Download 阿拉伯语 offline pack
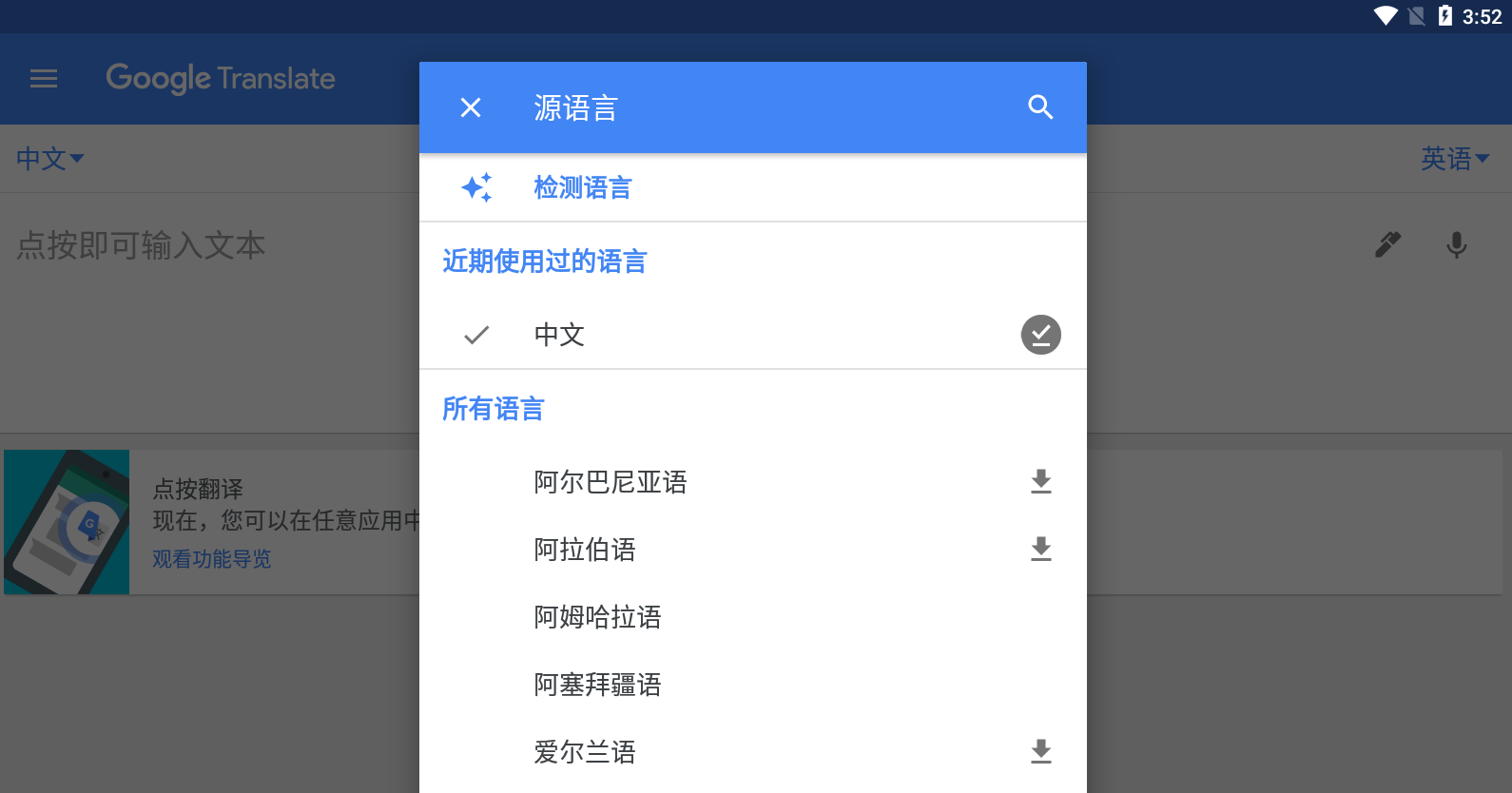The width and height of the screenshot is (1512, 793). [1040, 550]
